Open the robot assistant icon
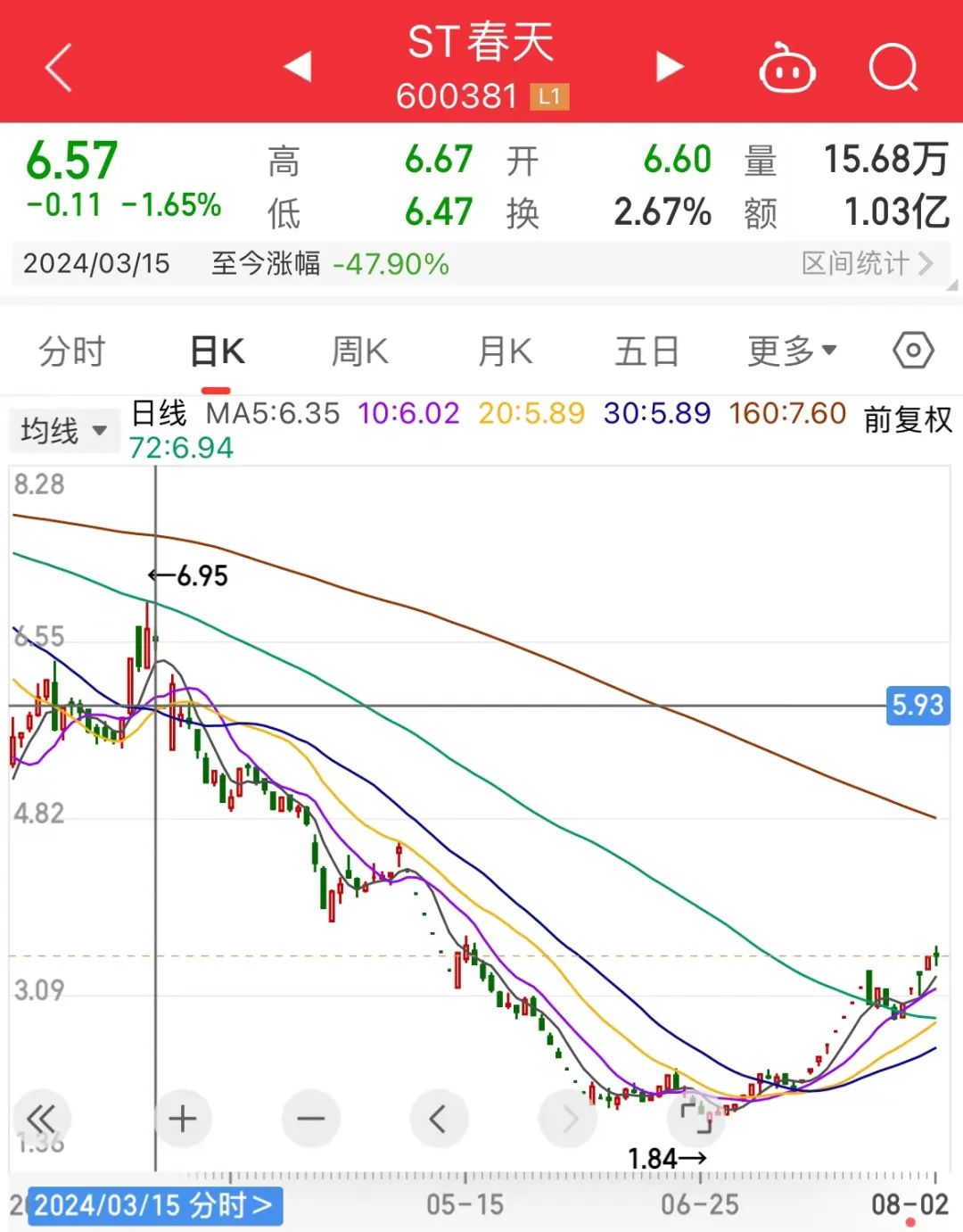 coord(786,69)
